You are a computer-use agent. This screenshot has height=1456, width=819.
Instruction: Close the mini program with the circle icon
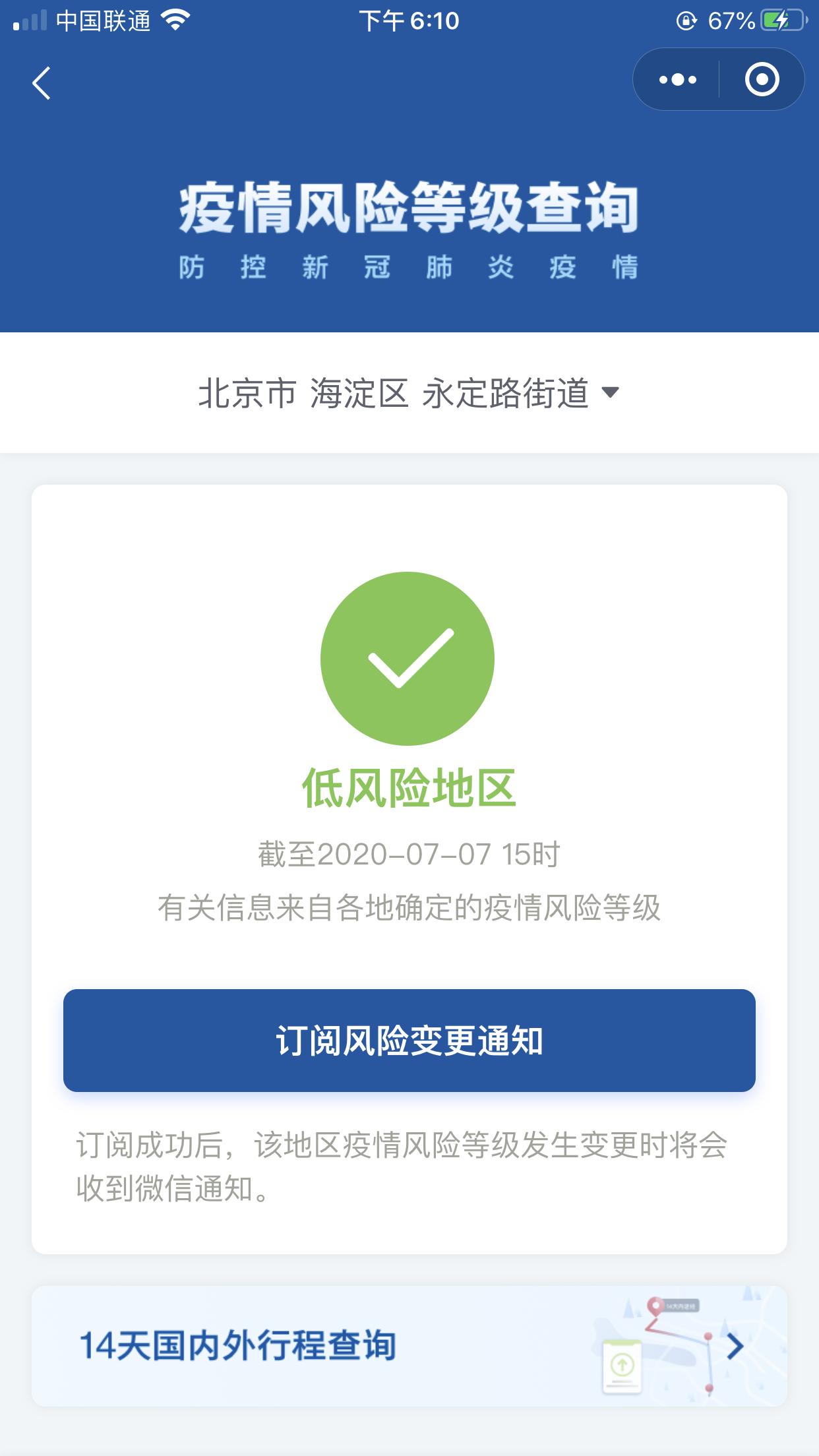pyautogui.click(x=762, y=80)
